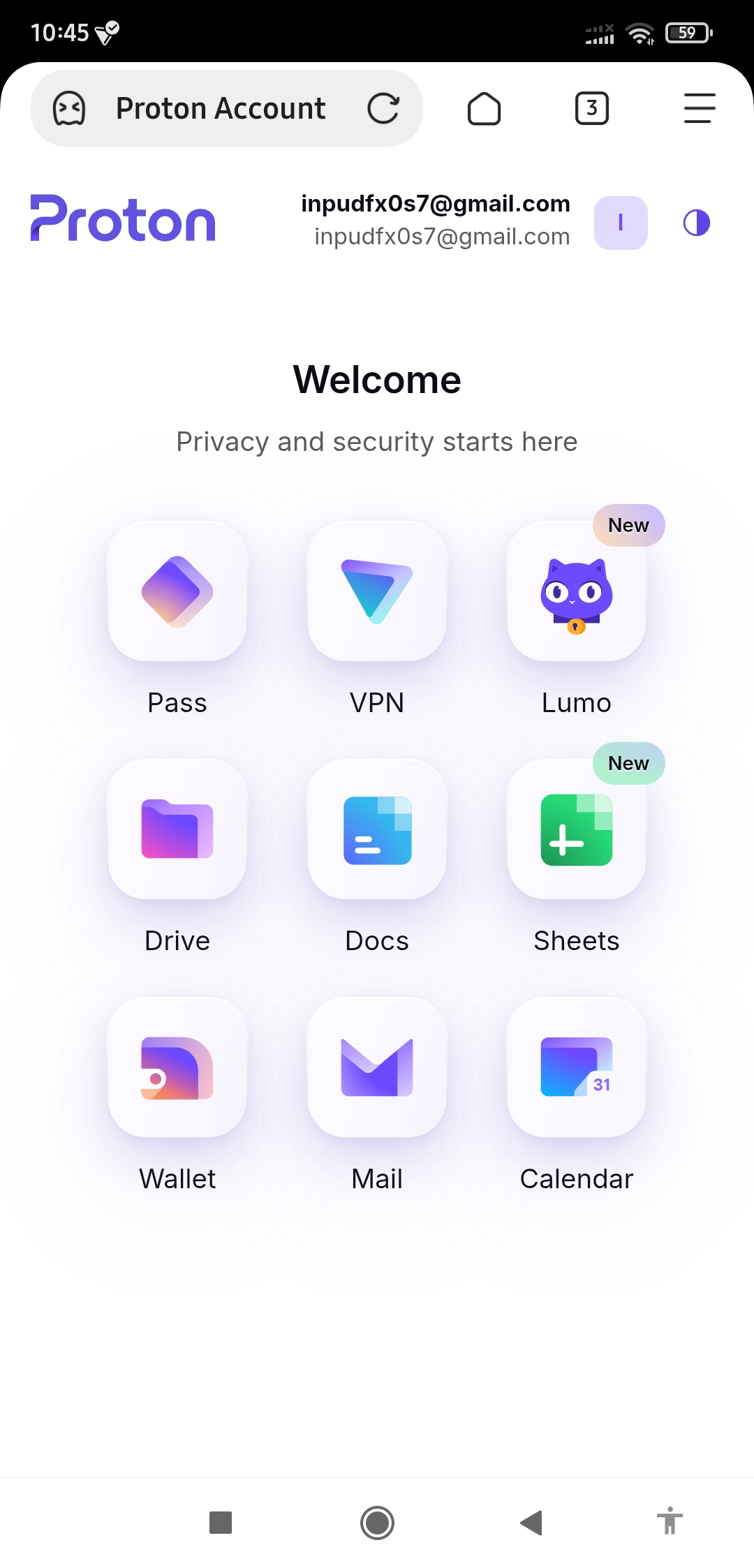Launch Proton VPN
Screen dimensions: 754x1568
377,591
